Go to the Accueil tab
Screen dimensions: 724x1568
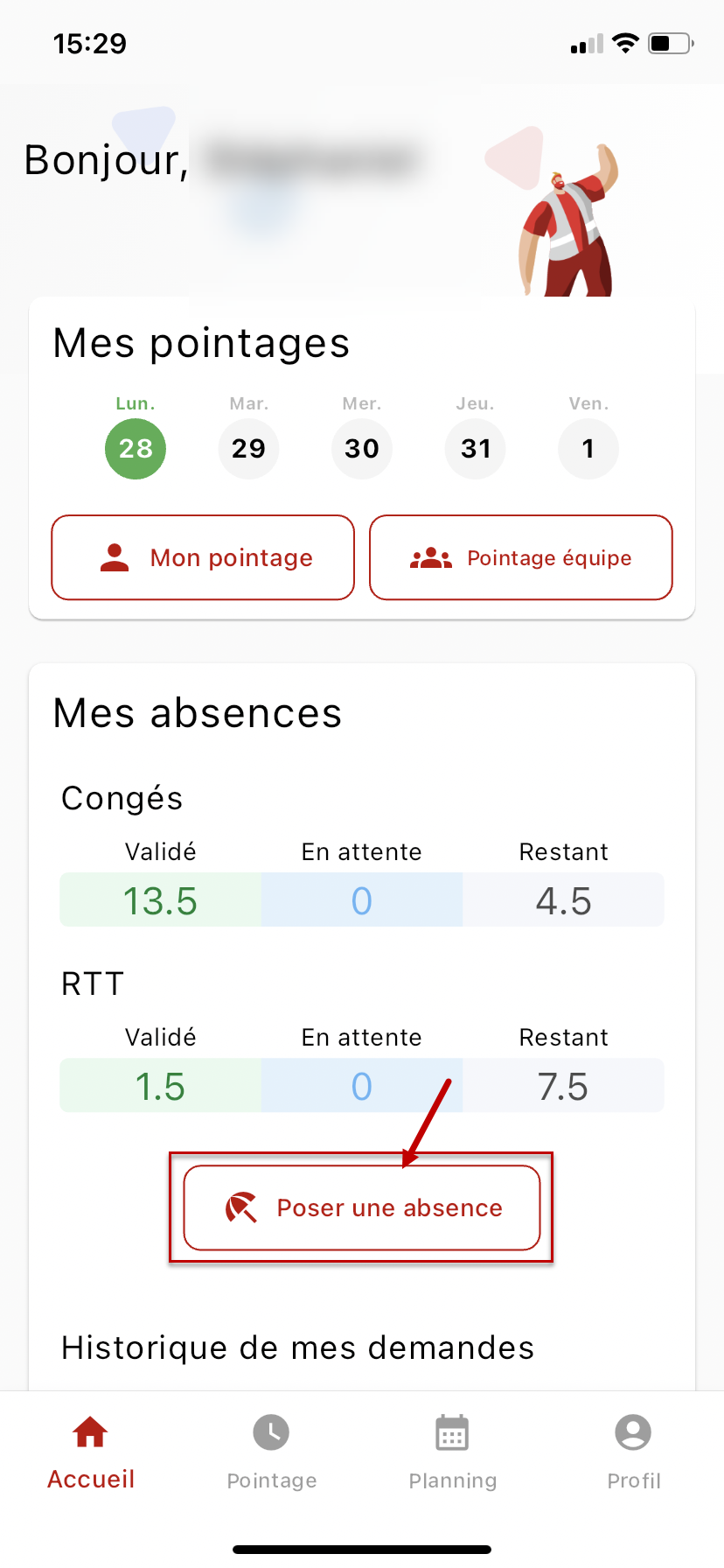point(91,1452)
